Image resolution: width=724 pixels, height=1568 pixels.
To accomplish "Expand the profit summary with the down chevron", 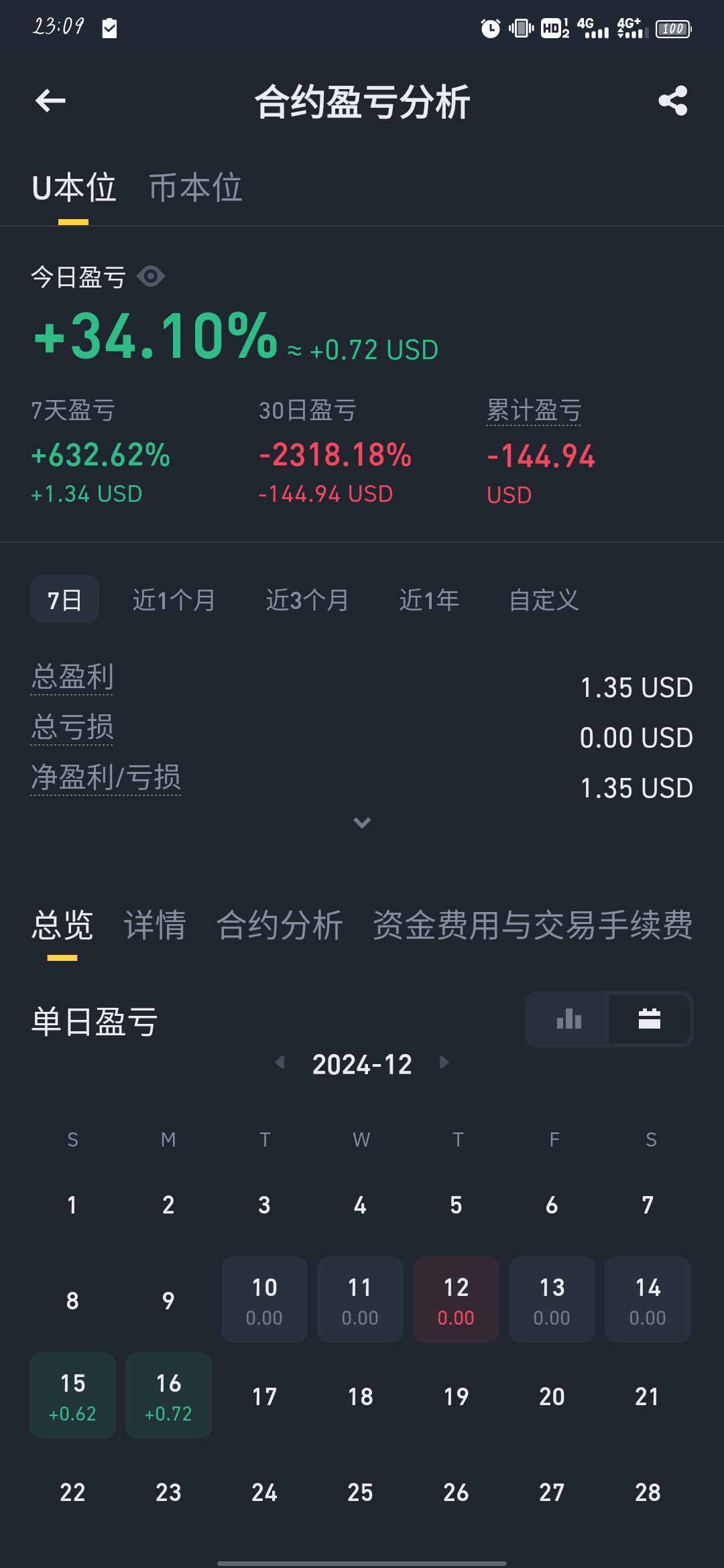I will point(362,823).
